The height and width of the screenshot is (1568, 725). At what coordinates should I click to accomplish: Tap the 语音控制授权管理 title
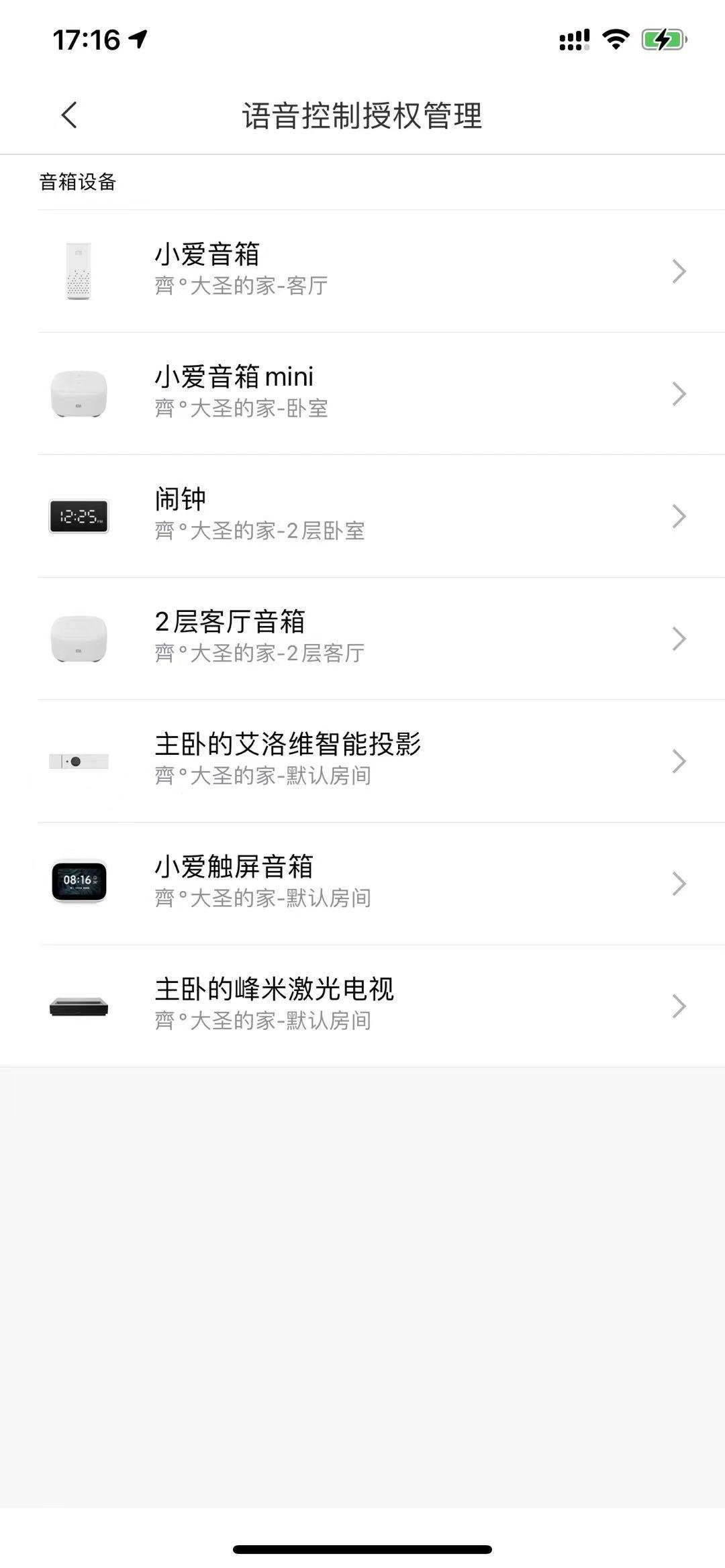[362, 115]
